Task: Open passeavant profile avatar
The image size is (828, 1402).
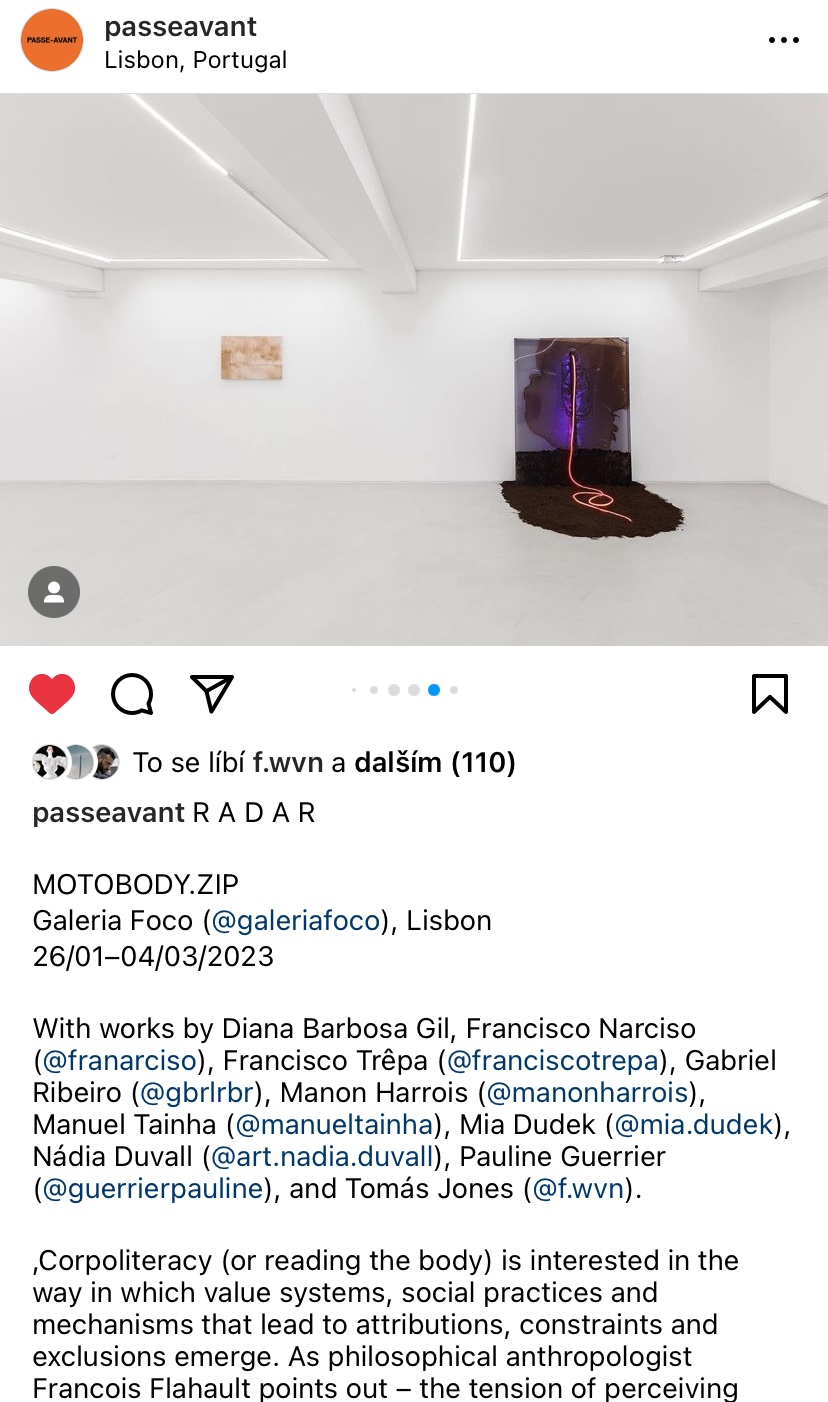Action: coord(52,40)
